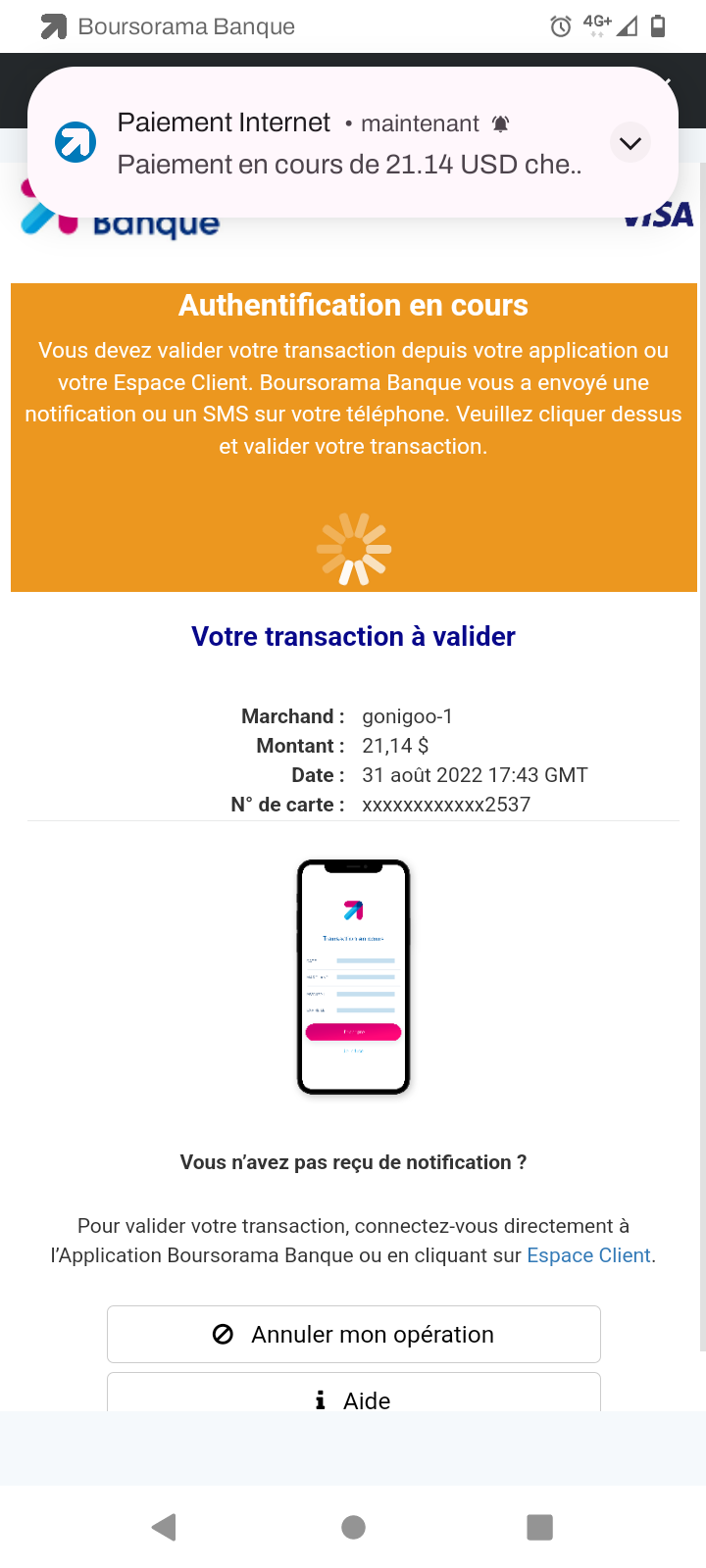706x1568 pixels.
Task: Open the Espace Client link
Action: pos(588,1255)
